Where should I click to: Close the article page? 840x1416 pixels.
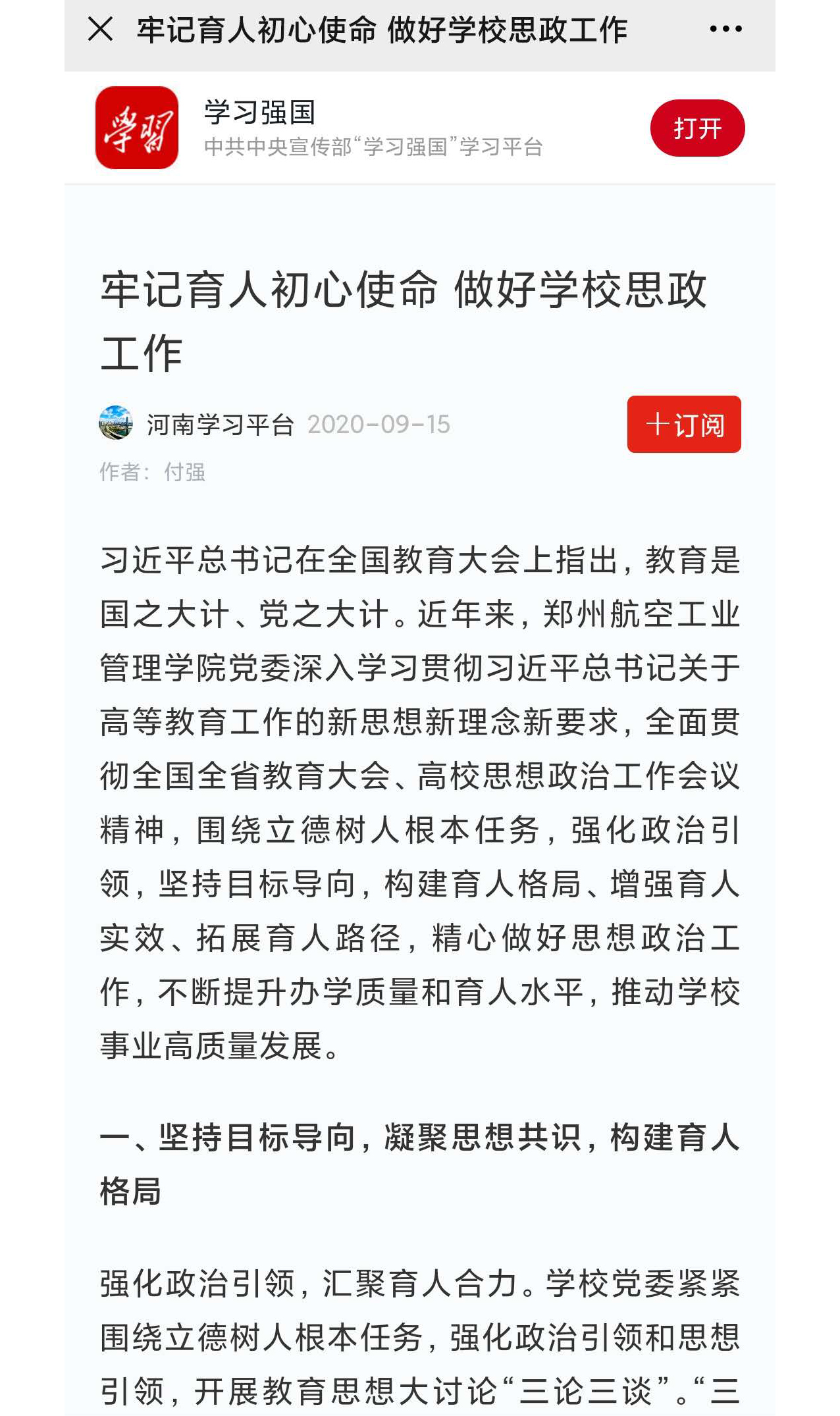(100, 29)
